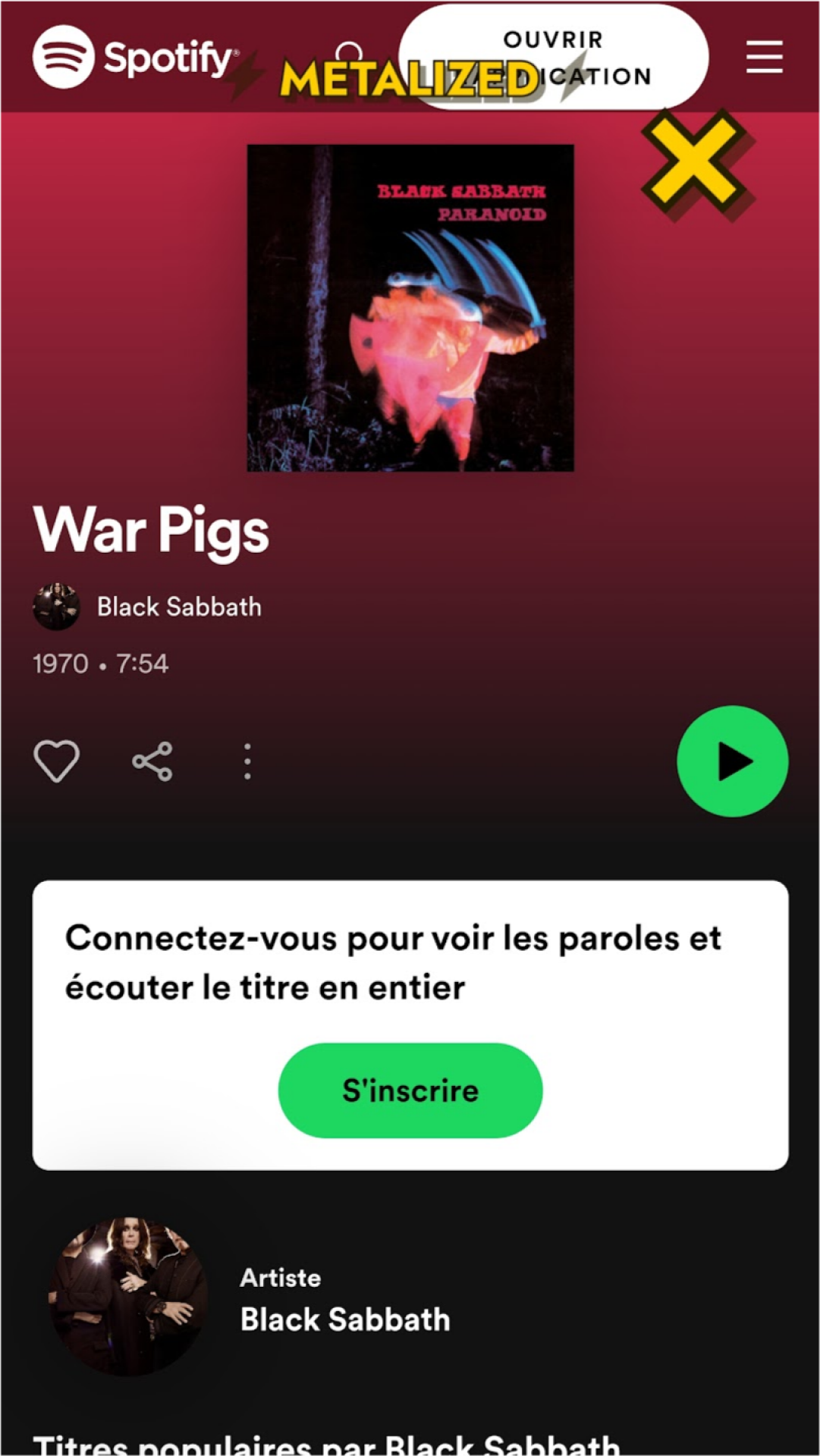The height and width of the screenshot is (1456, 820).
Task: Open the Artiste Black Sabbath card
Action: click(x=410, y=1298)
